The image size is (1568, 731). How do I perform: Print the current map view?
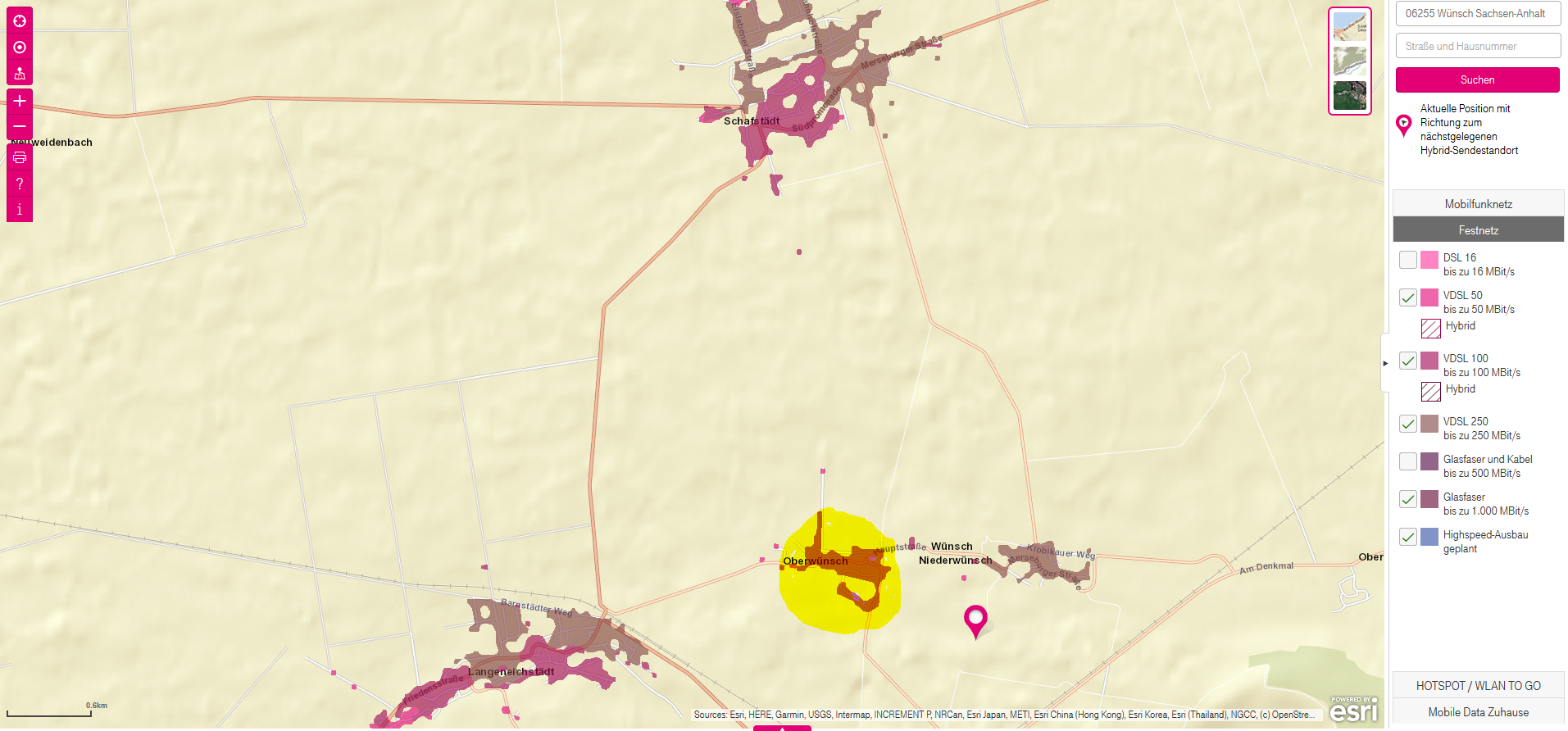(x=20, y=157)
